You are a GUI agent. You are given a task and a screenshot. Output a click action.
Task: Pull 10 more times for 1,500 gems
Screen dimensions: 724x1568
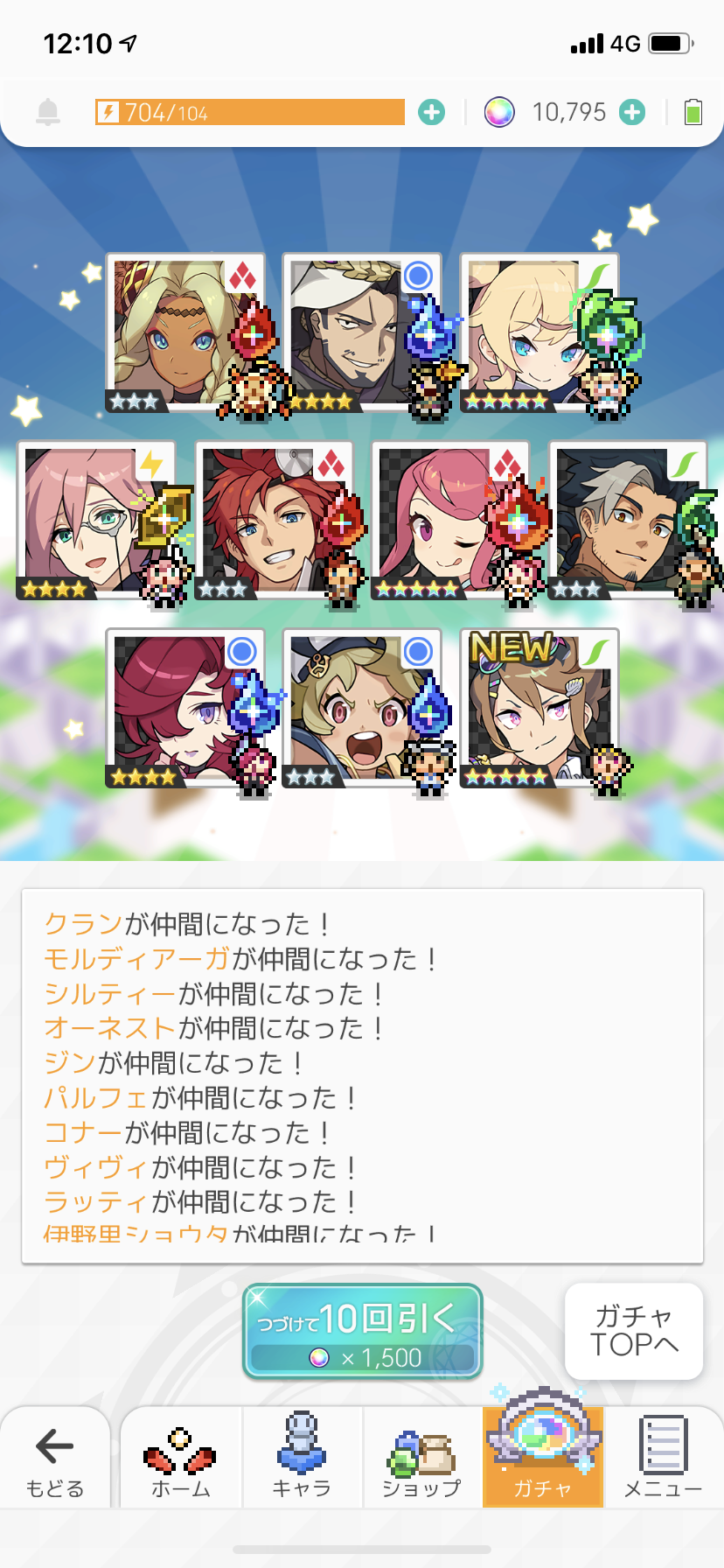[x=362, y=1331]
